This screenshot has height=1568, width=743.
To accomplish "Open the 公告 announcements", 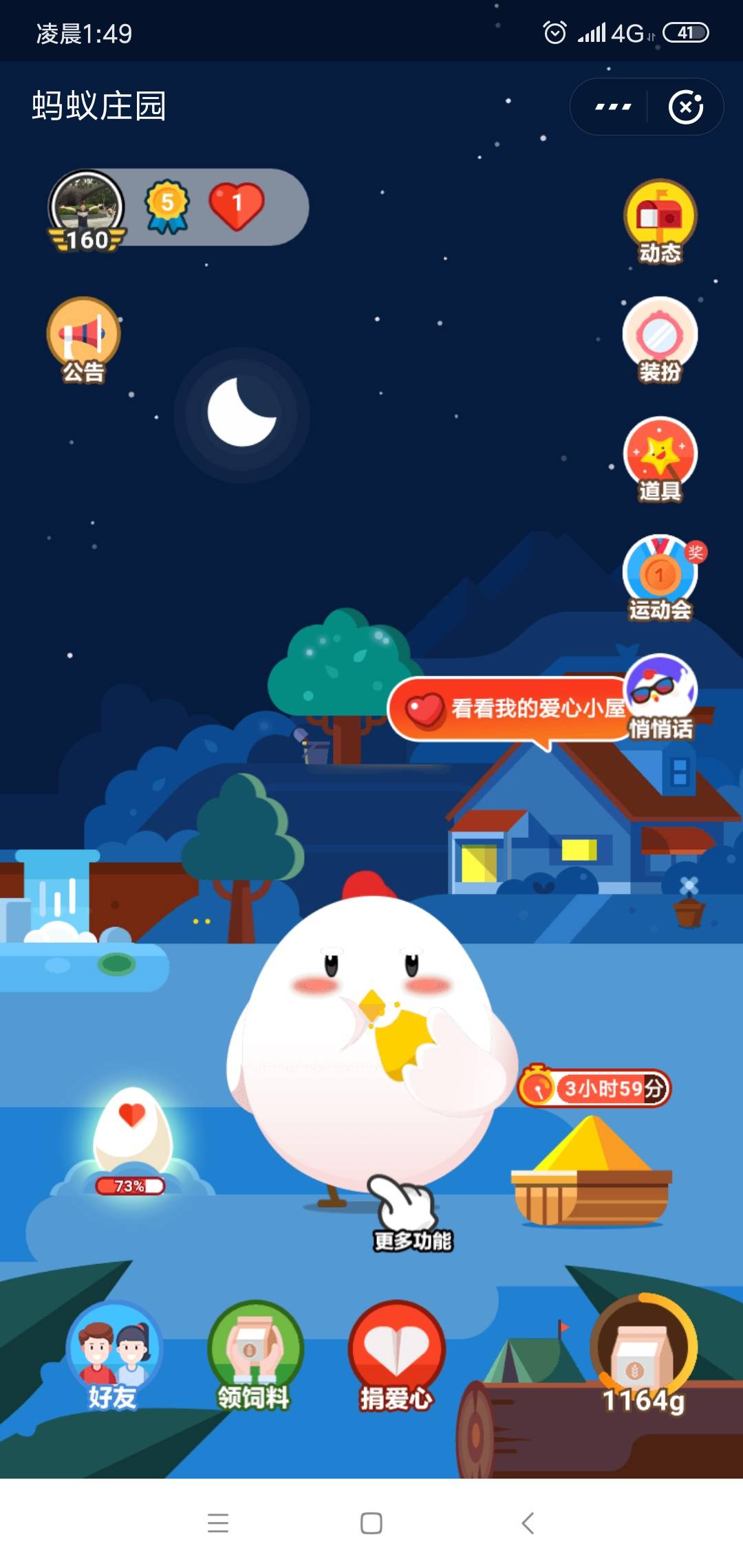I will click(x=84, y=340).
